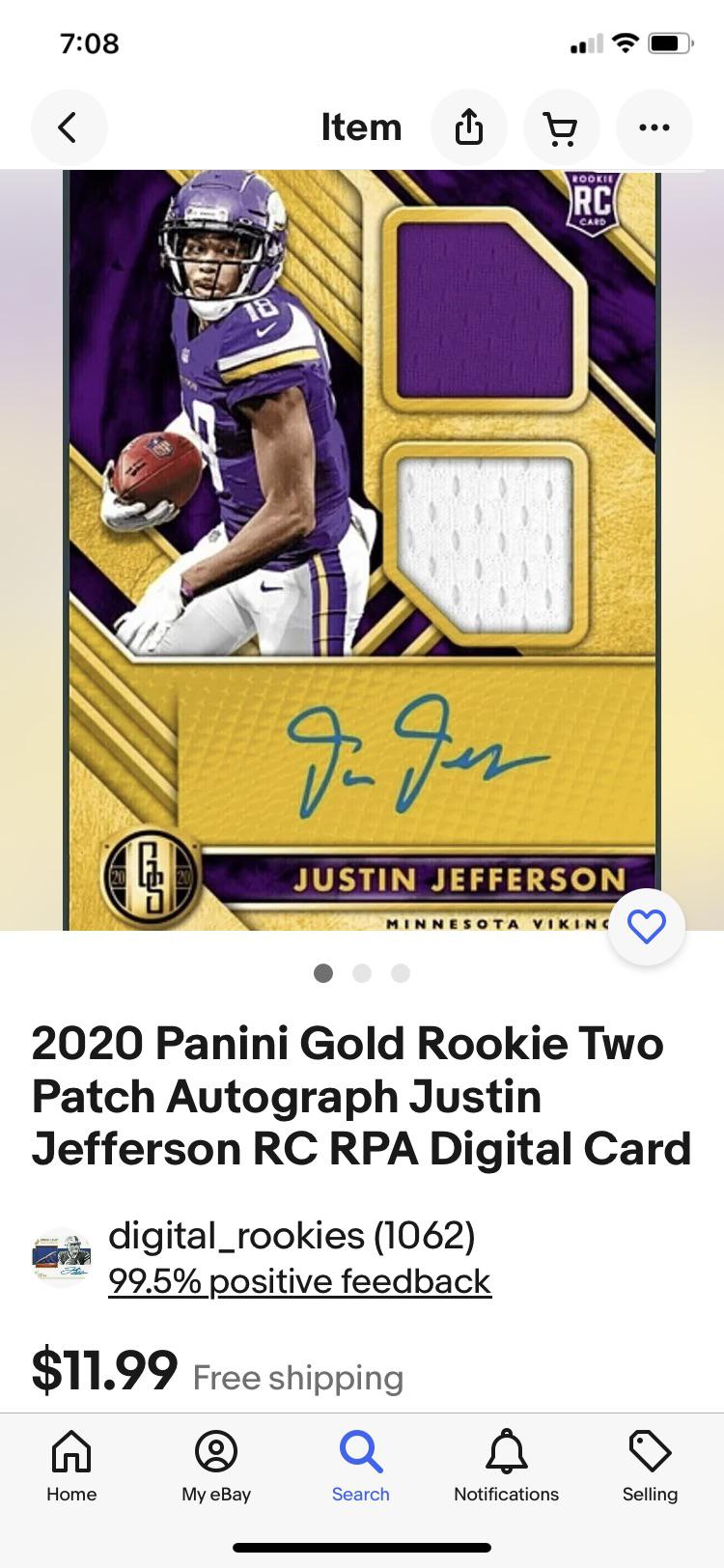
Task: Tap the Wi-Fi indicator in the status bar
Action: 624,42
